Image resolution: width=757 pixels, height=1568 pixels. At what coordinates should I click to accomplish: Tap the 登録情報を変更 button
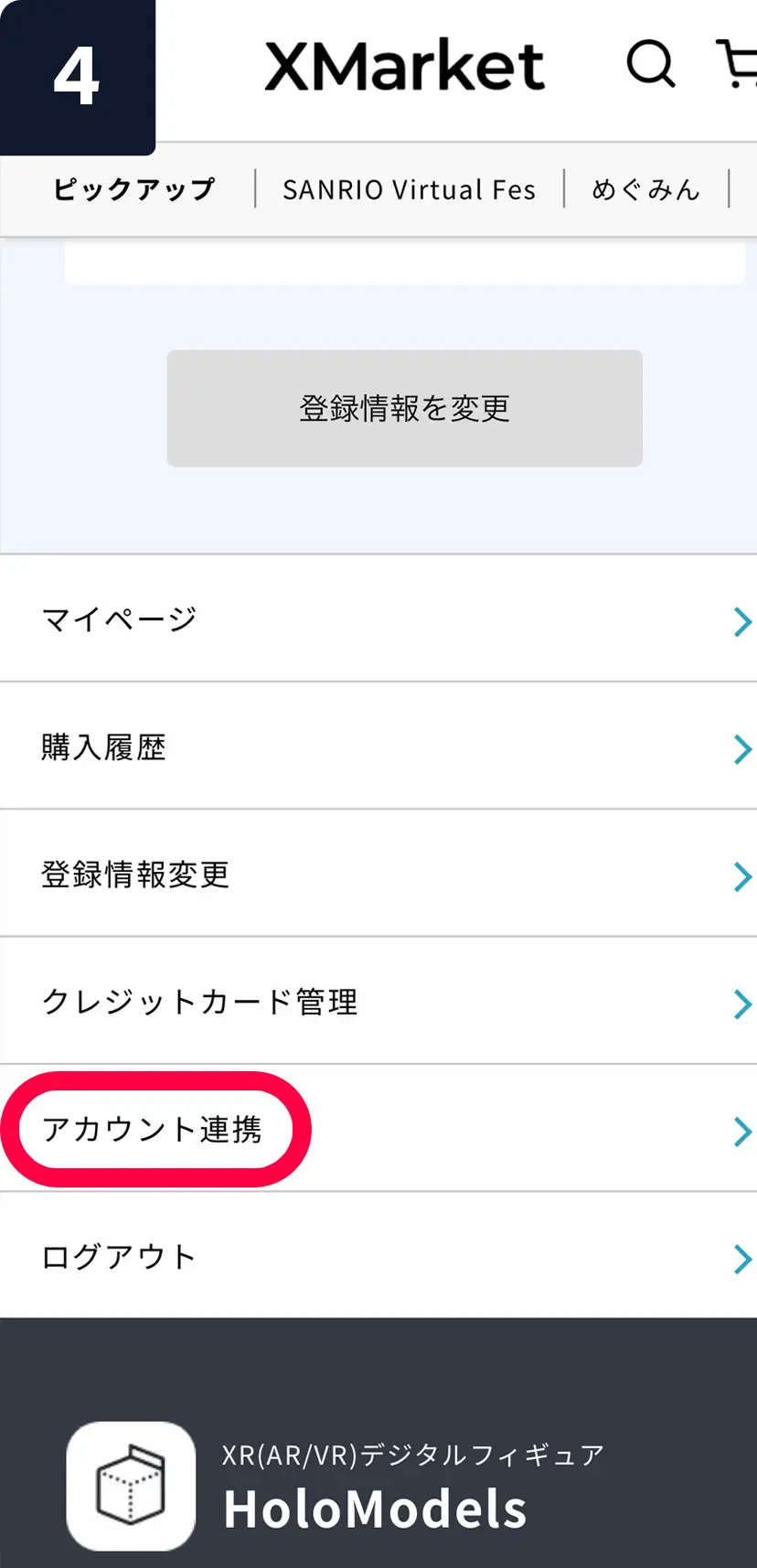[404, 408]
